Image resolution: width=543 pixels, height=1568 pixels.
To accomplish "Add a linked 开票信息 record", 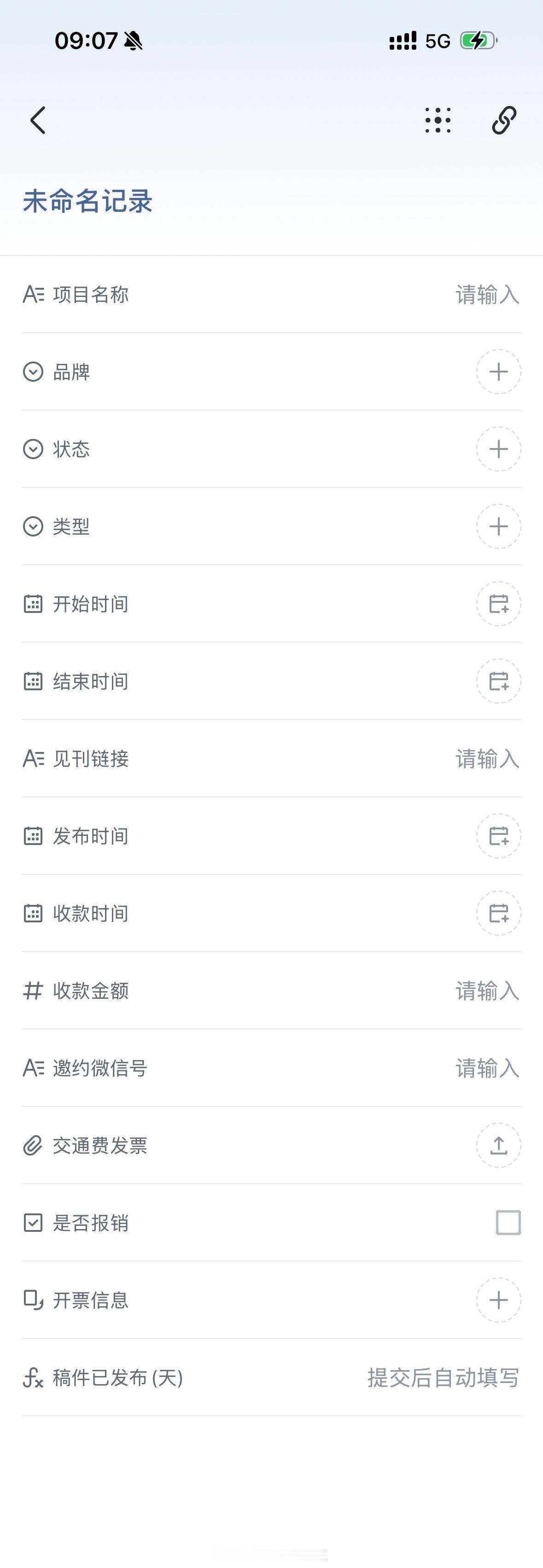I will (498, 1300).
